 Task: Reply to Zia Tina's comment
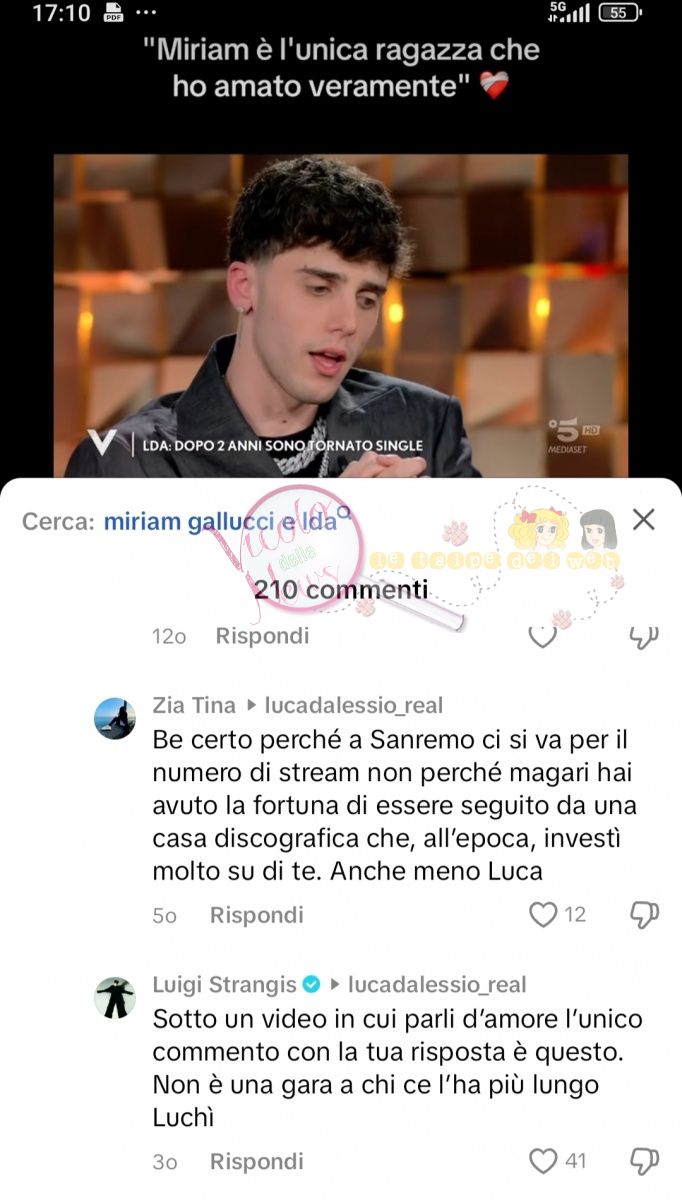256,915
